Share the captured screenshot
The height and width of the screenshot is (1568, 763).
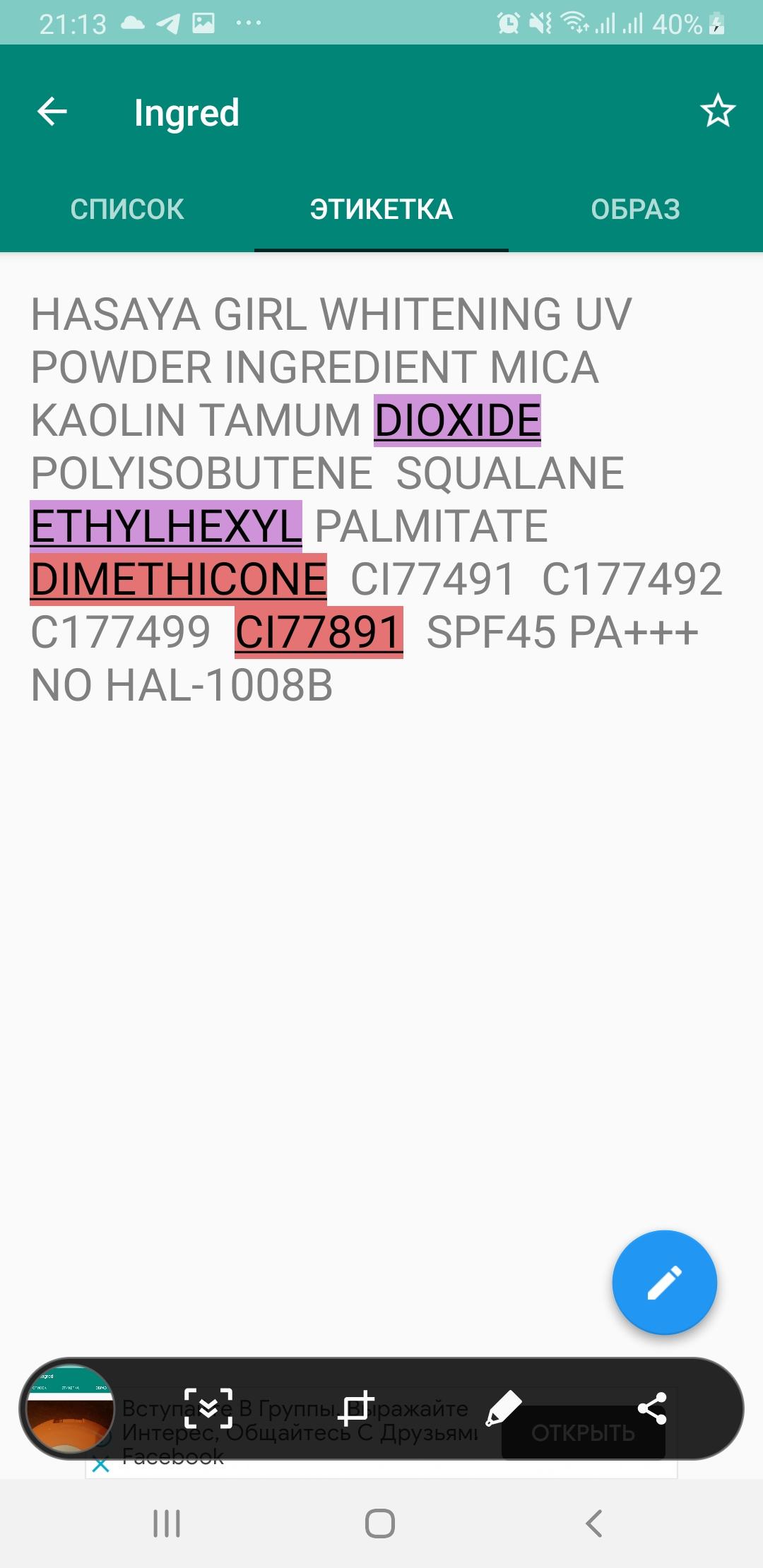[x=651, y=1408]
